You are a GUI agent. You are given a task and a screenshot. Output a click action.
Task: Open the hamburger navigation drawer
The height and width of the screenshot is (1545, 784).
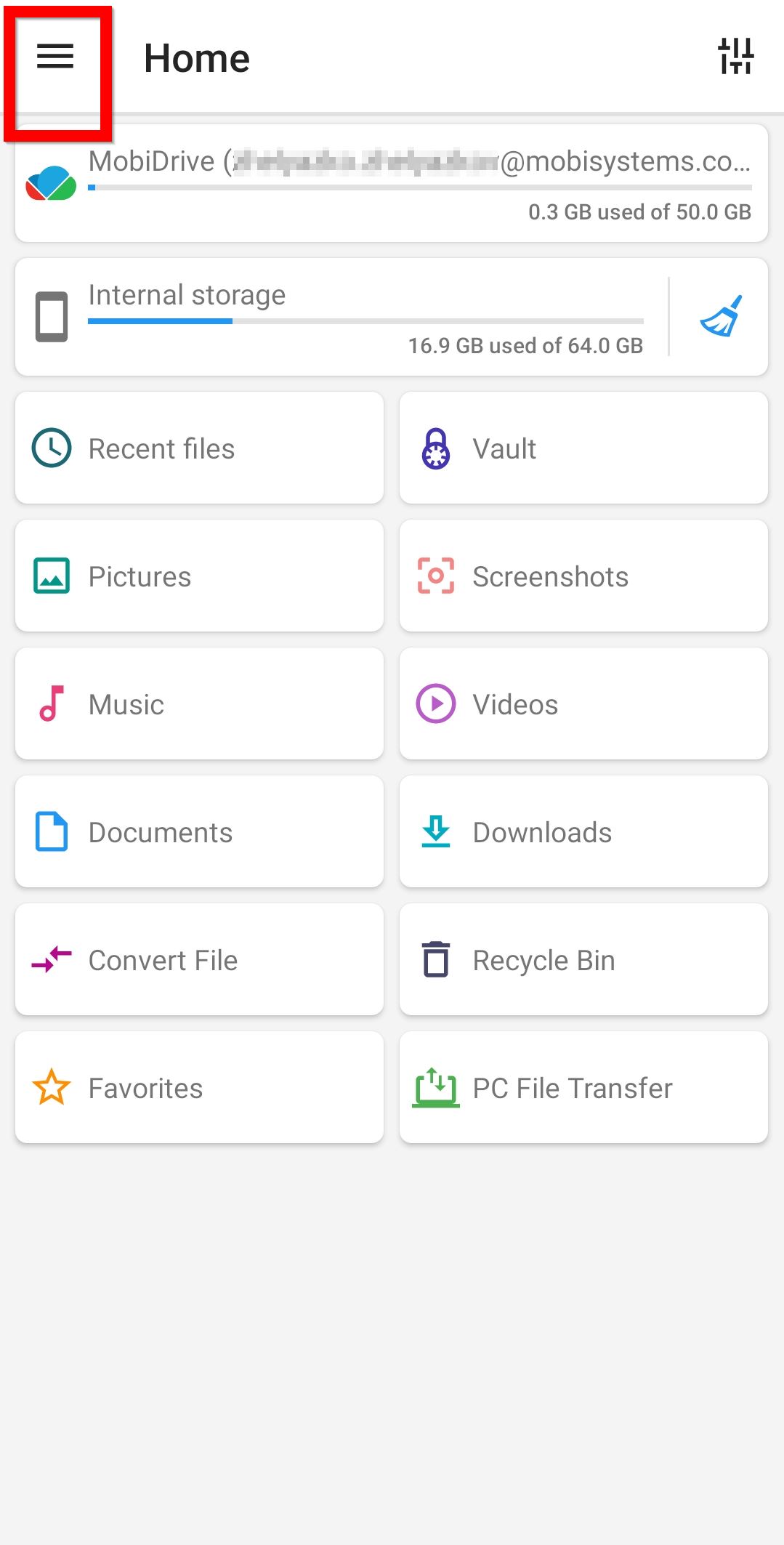55,57
